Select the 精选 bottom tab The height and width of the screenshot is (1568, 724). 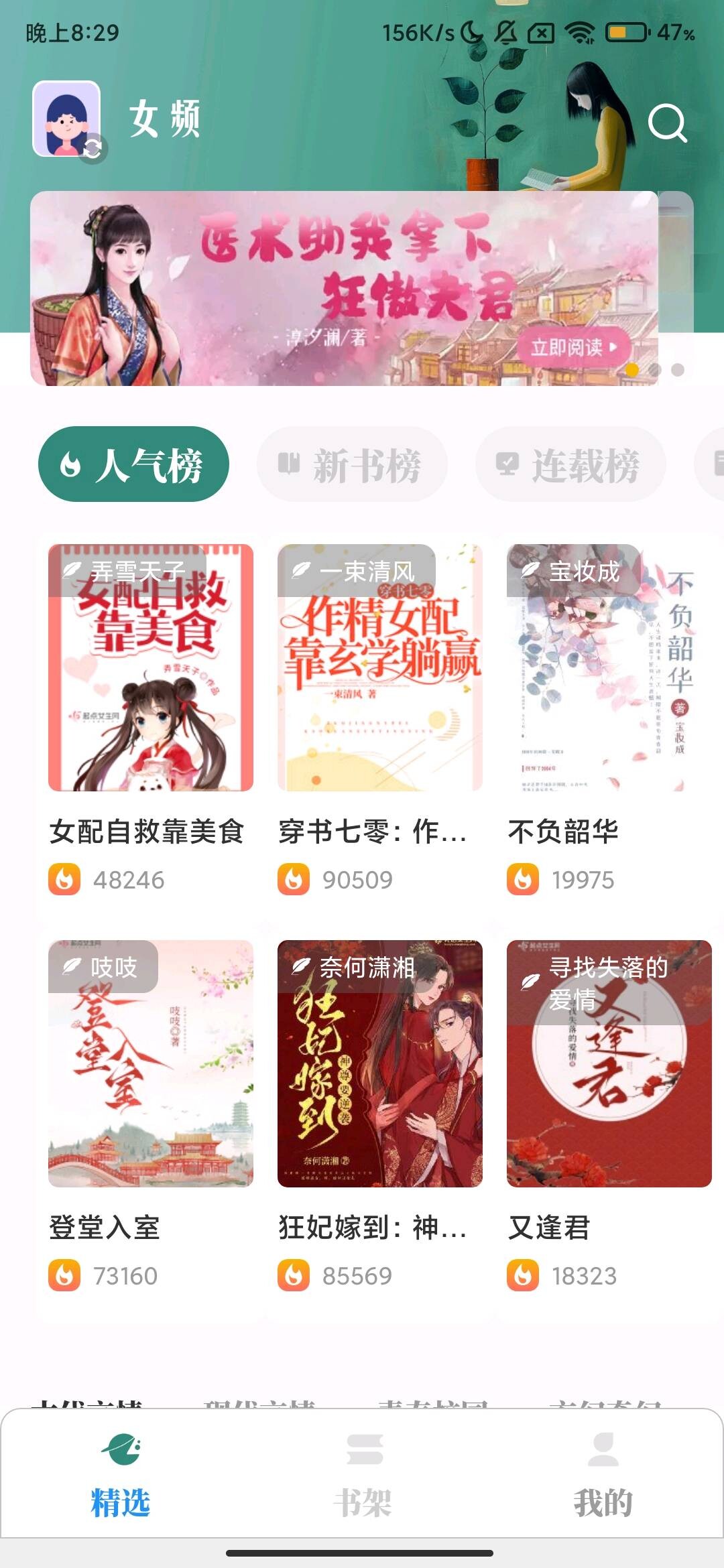[x=121, y=1474]
